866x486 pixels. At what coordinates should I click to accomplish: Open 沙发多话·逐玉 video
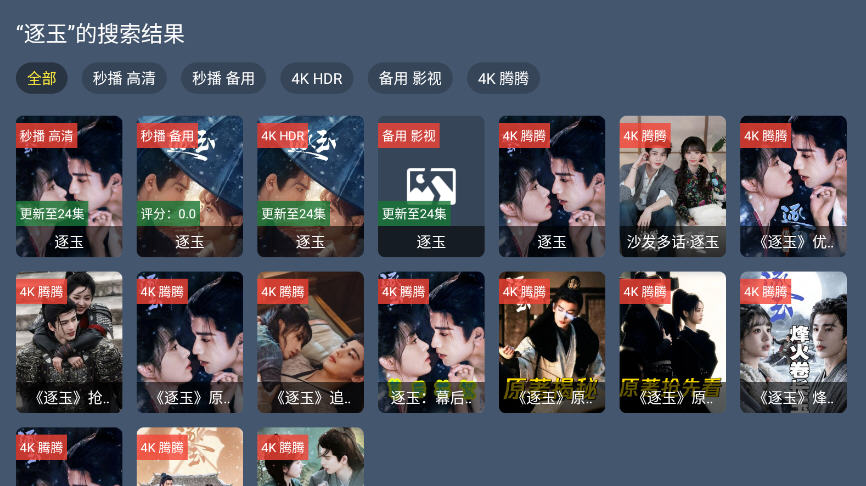(673, 186)
